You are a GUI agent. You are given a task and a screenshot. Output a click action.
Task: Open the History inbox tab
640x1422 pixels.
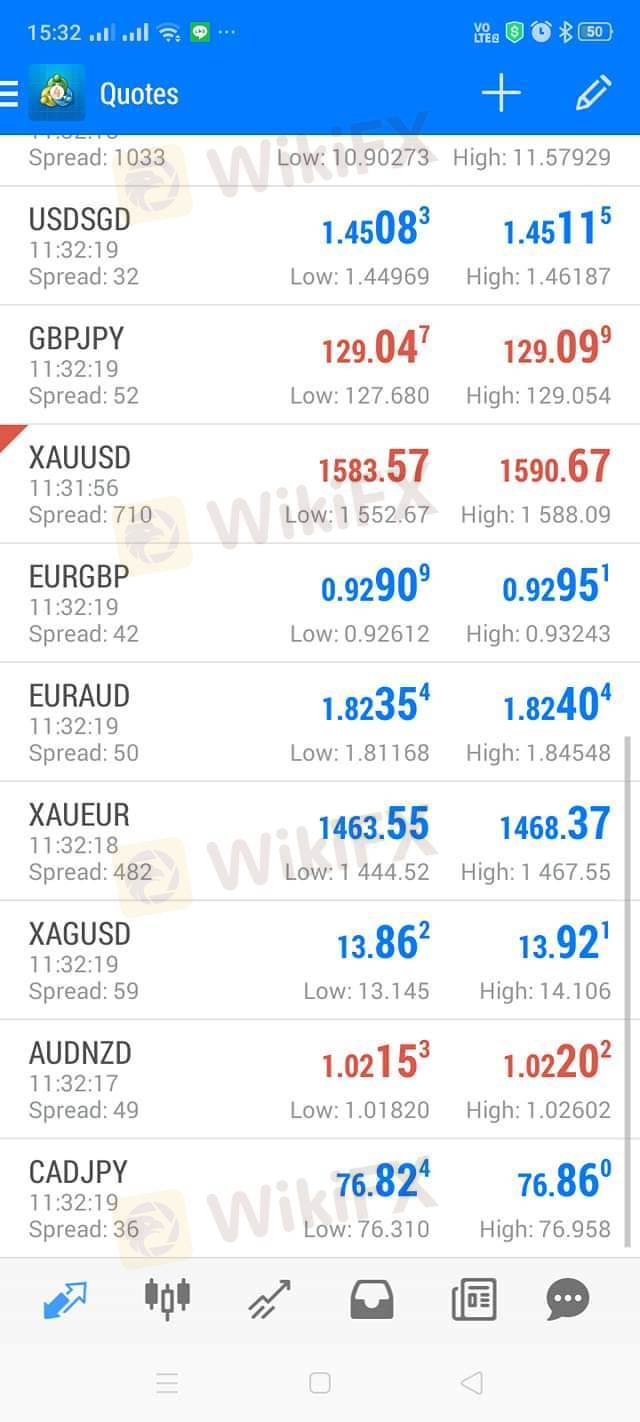pos(371,1299)
